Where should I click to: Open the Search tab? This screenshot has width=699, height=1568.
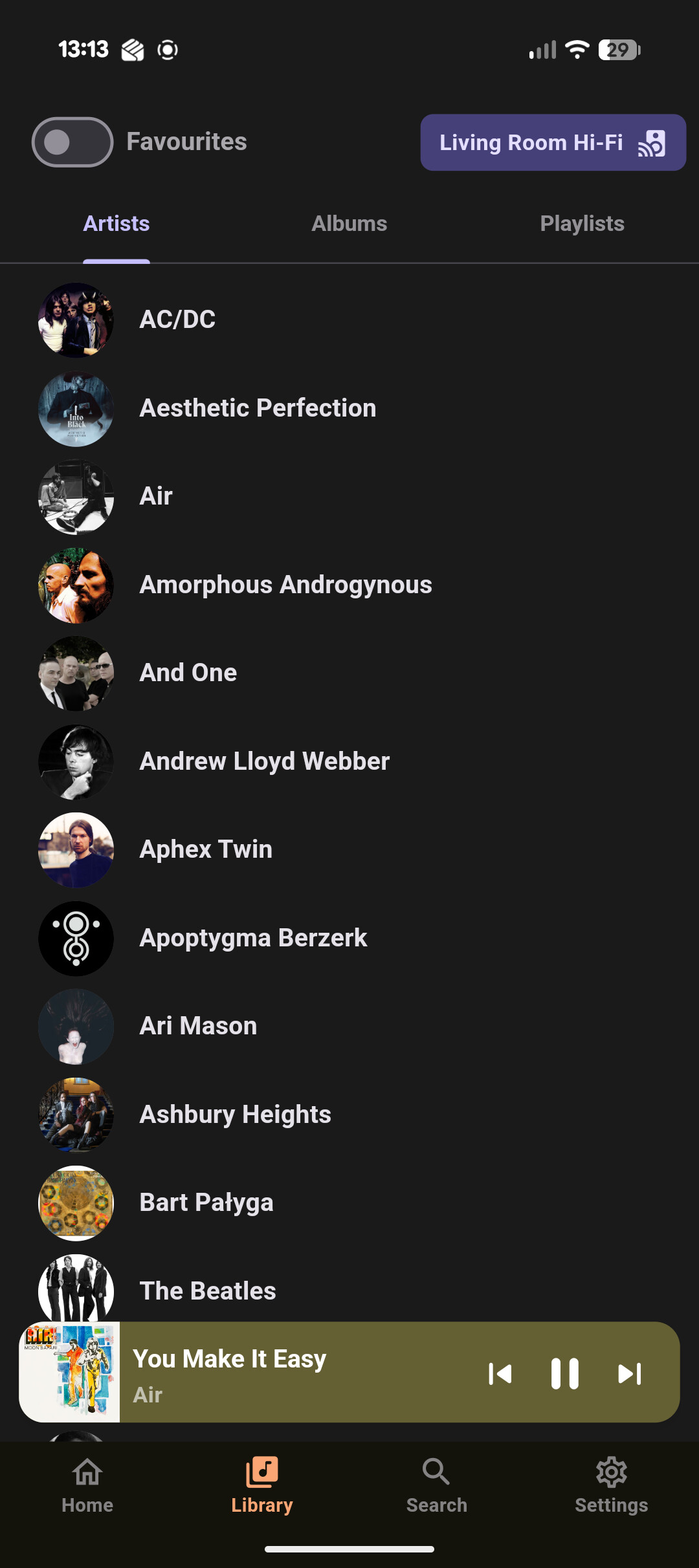coord(436,1485)
